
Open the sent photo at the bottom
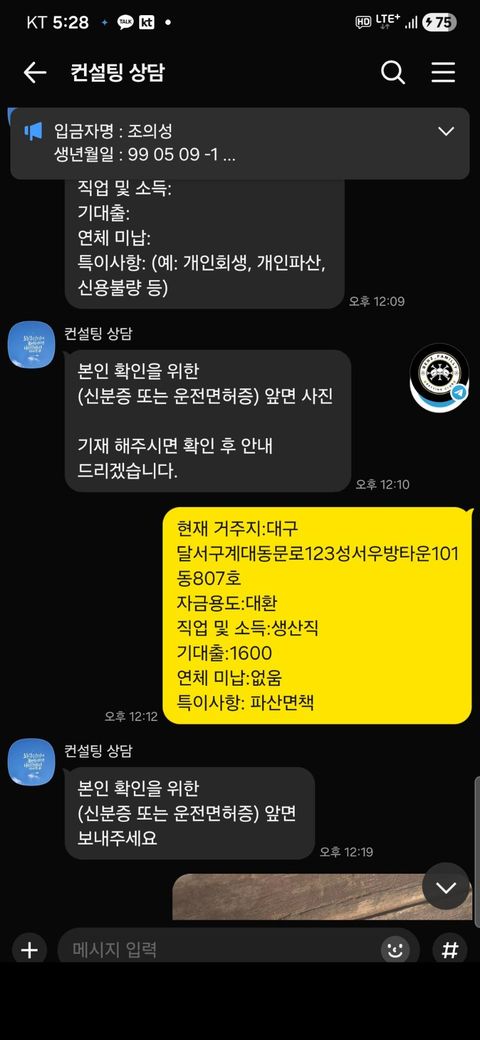[x=322, y=897]
